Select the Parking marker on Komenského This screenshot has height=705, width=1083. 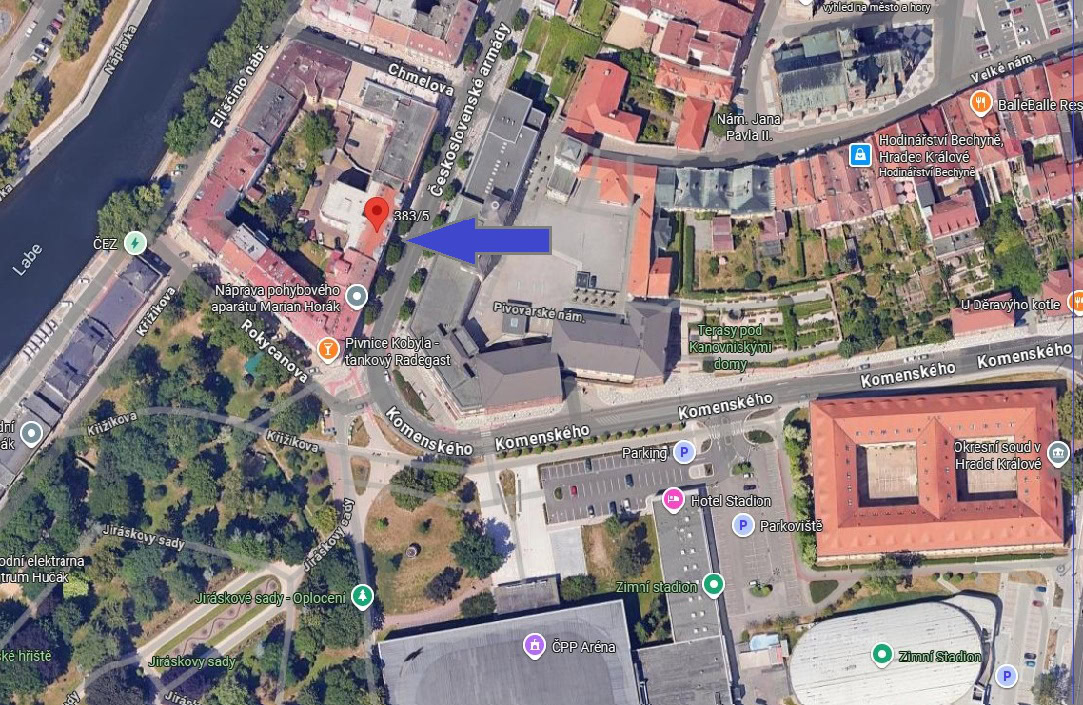tap(684, 452)
